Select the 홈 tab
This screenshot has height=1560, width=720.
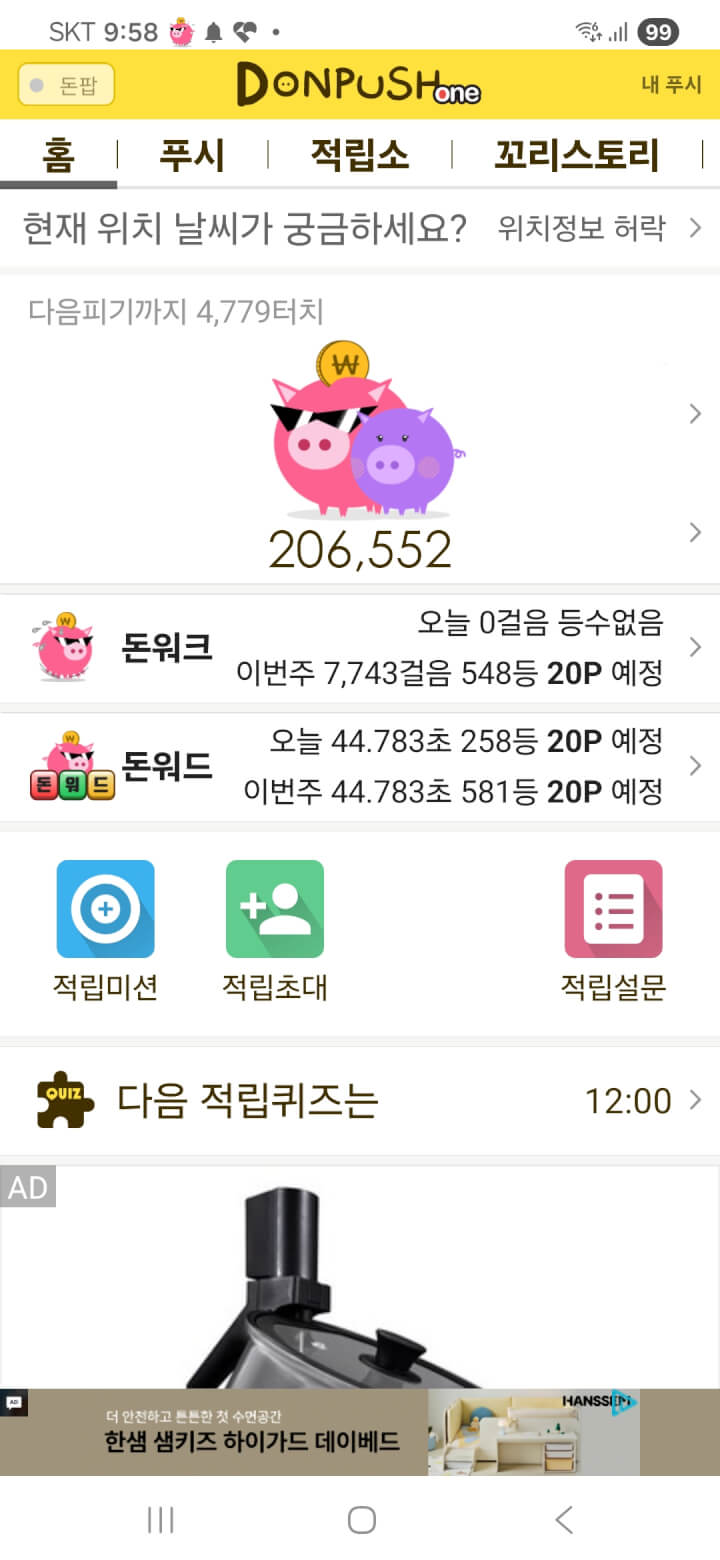(59, 155)
